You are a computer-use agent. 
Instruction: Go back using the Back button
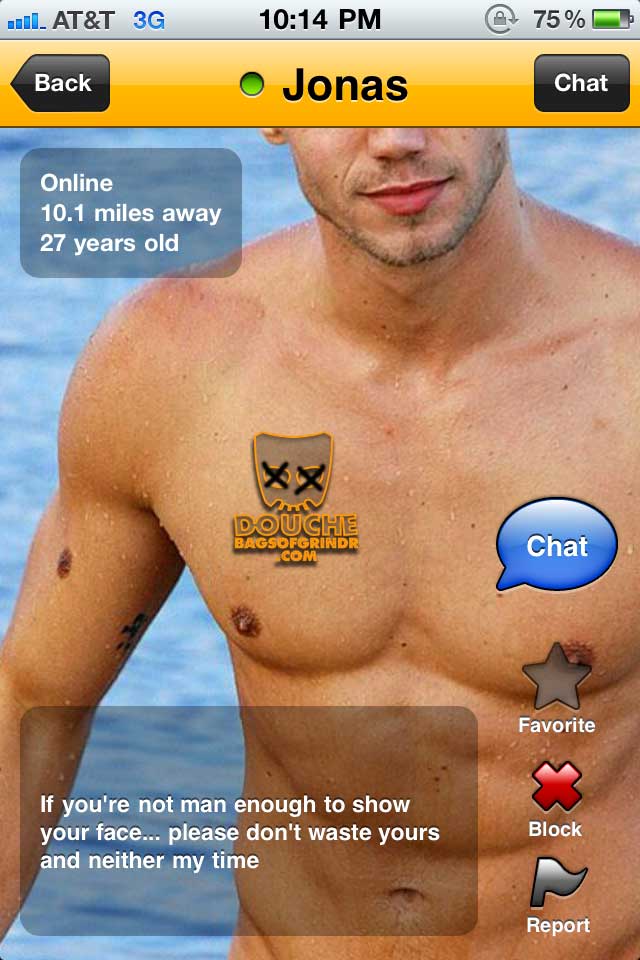click(x=61, y=83)
